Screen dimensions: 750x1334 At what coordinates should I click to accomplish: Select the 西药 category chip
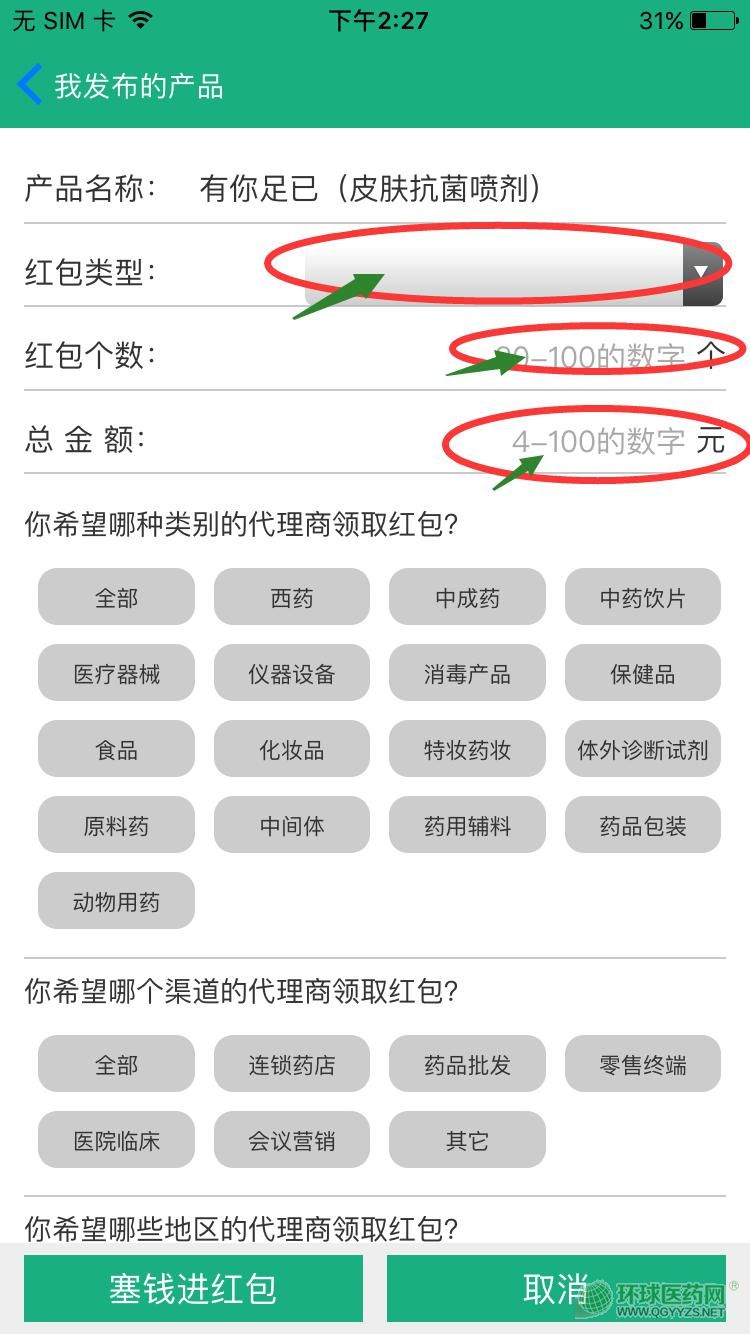(x=291, y=598)
